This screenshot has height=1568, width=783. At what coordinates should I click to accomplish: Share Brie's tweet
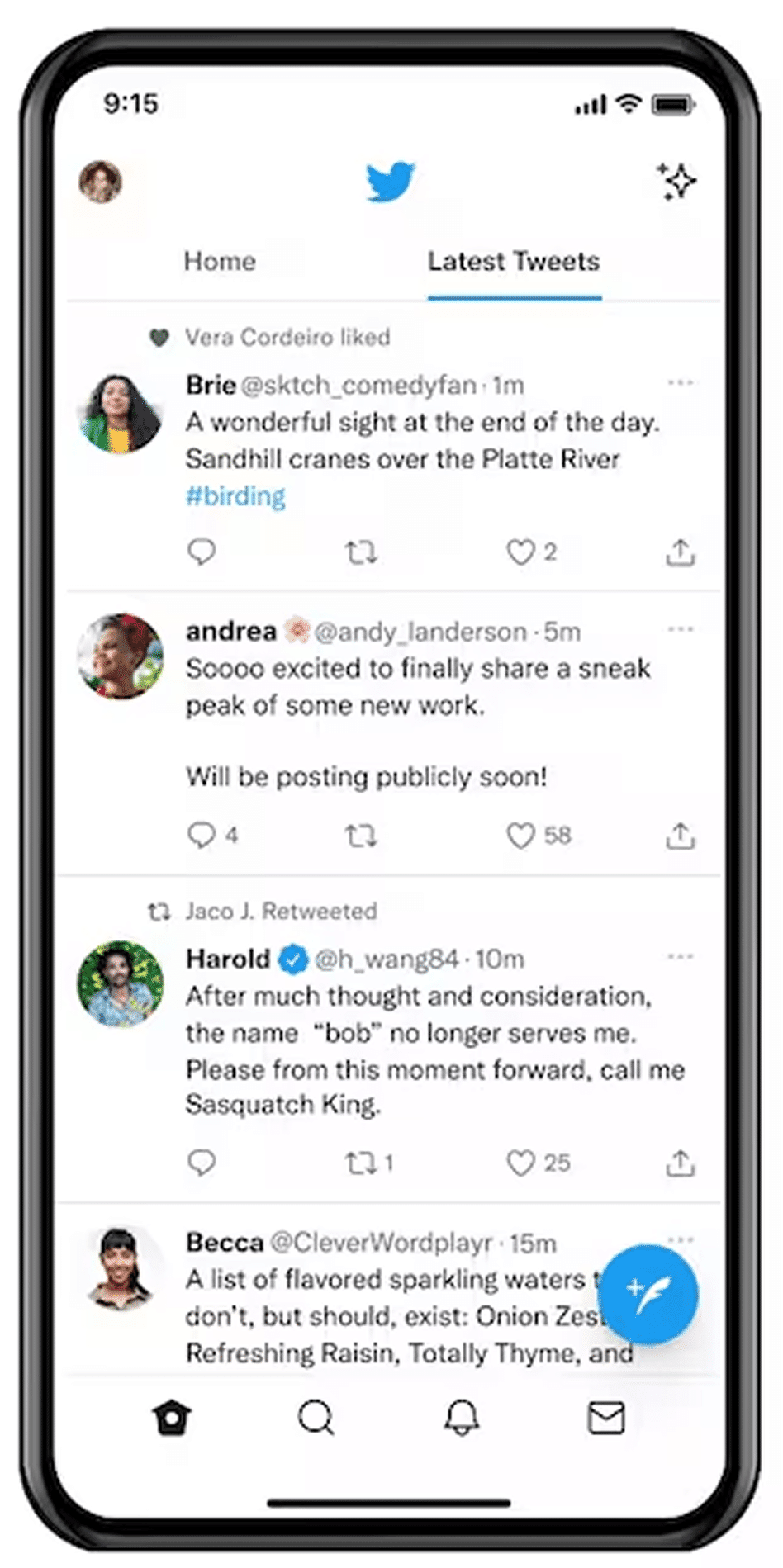point(680,552)
